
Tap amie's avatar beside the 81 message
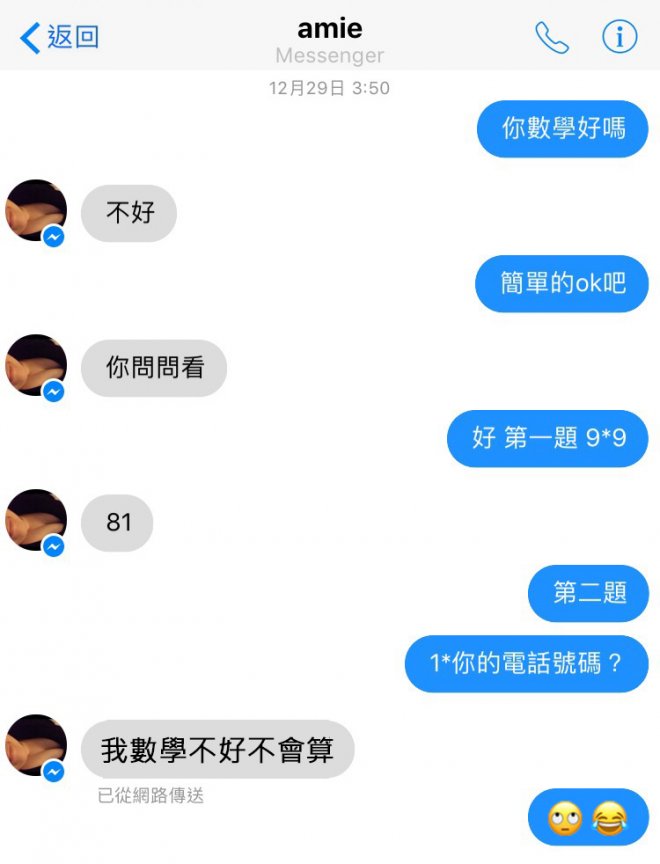click(36, 521)
